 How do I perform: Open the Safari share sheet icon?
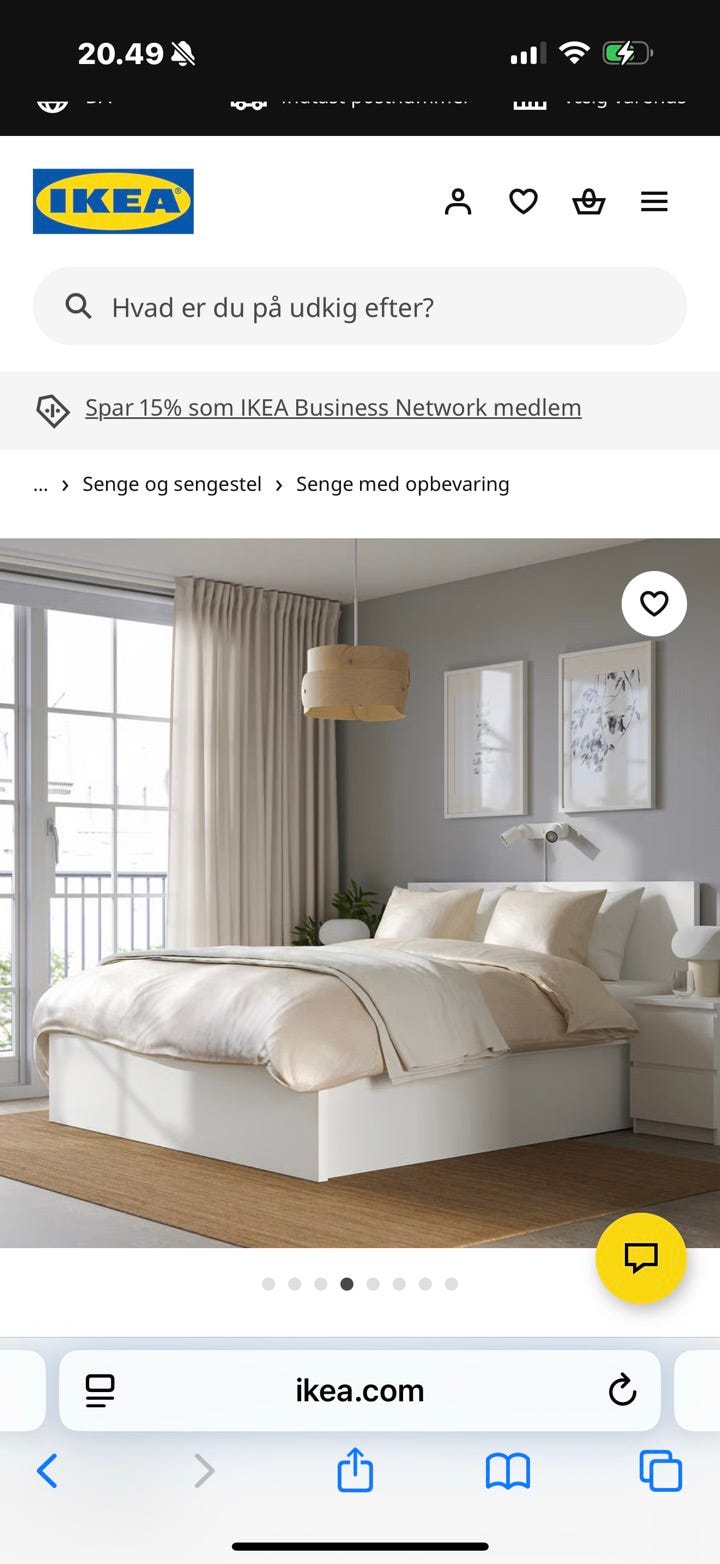[x=355, y=1471]
